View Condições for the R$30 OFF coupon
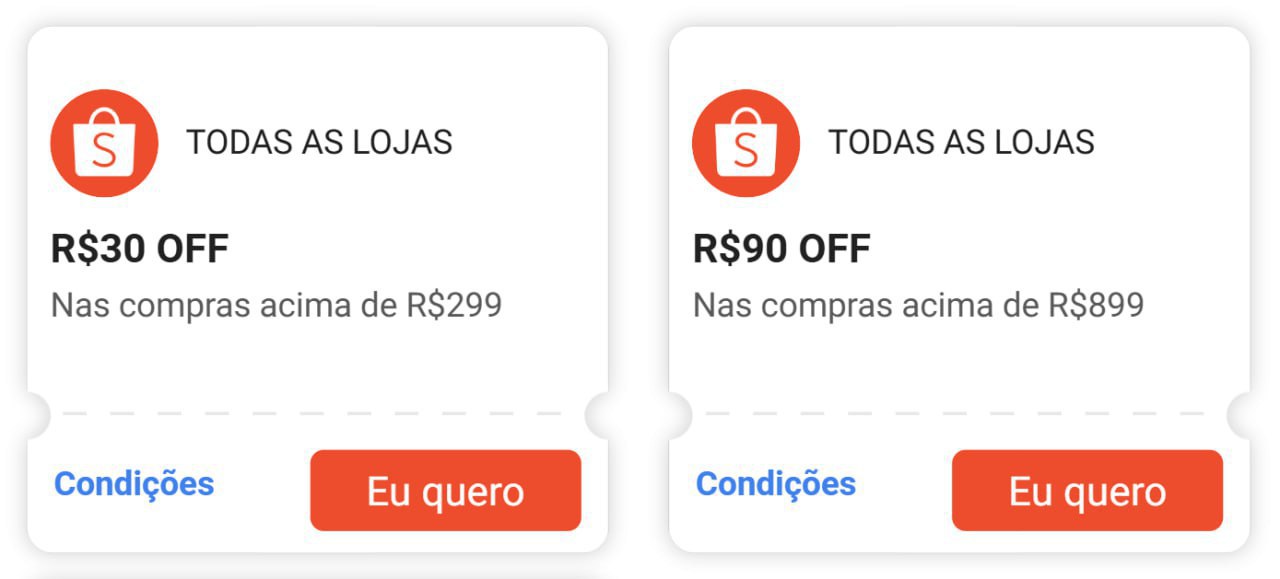Image resolution: width=1280 pixels, height=579 pixels. coord(134,484)
